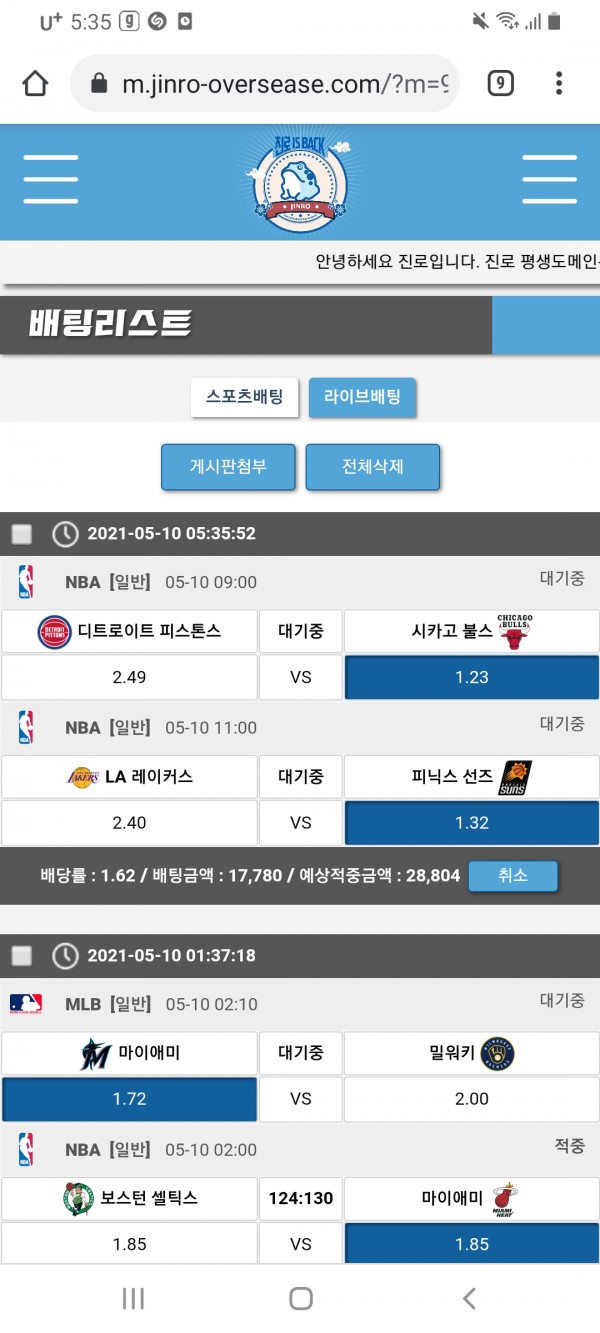Go to the browser home page
Screen dimensions: 600x1333
[x=36, y=83]
